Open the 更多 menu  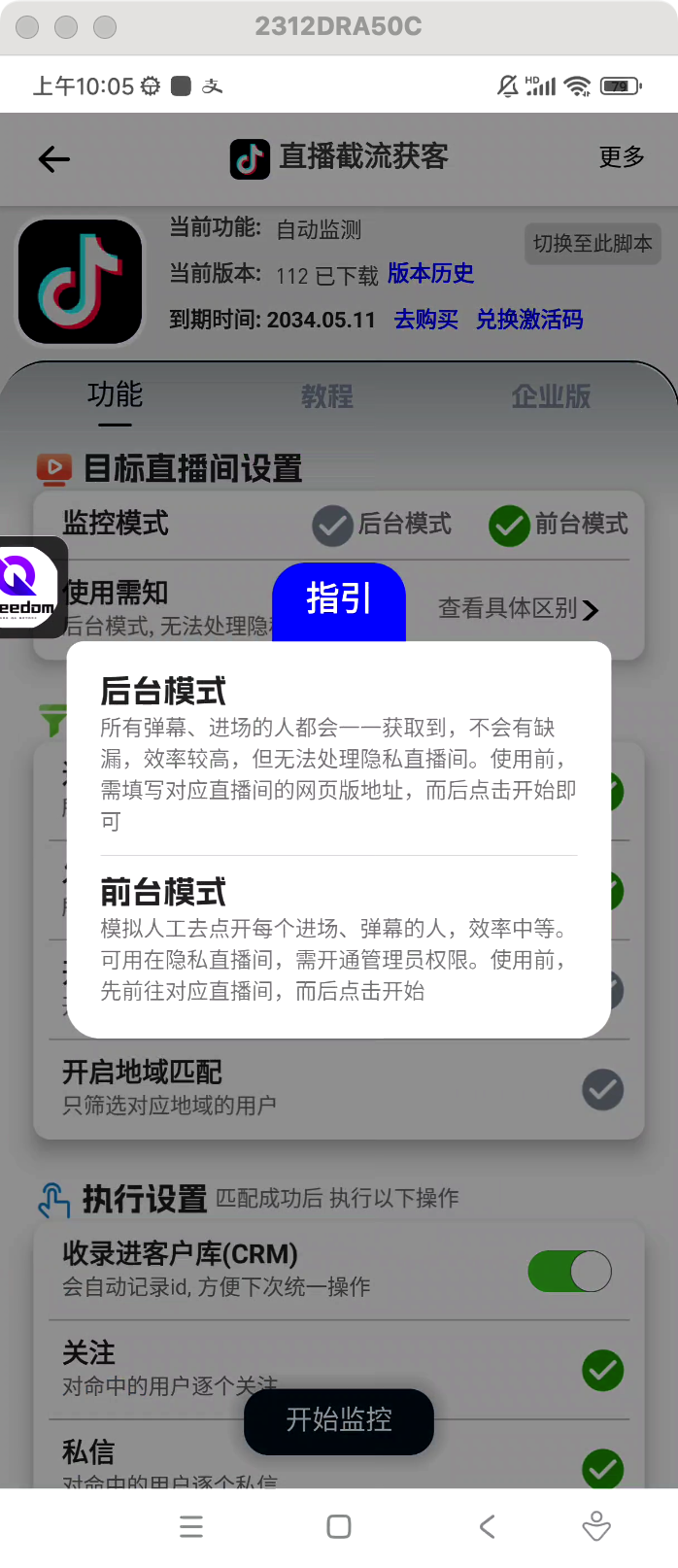[x=622, y=157]
